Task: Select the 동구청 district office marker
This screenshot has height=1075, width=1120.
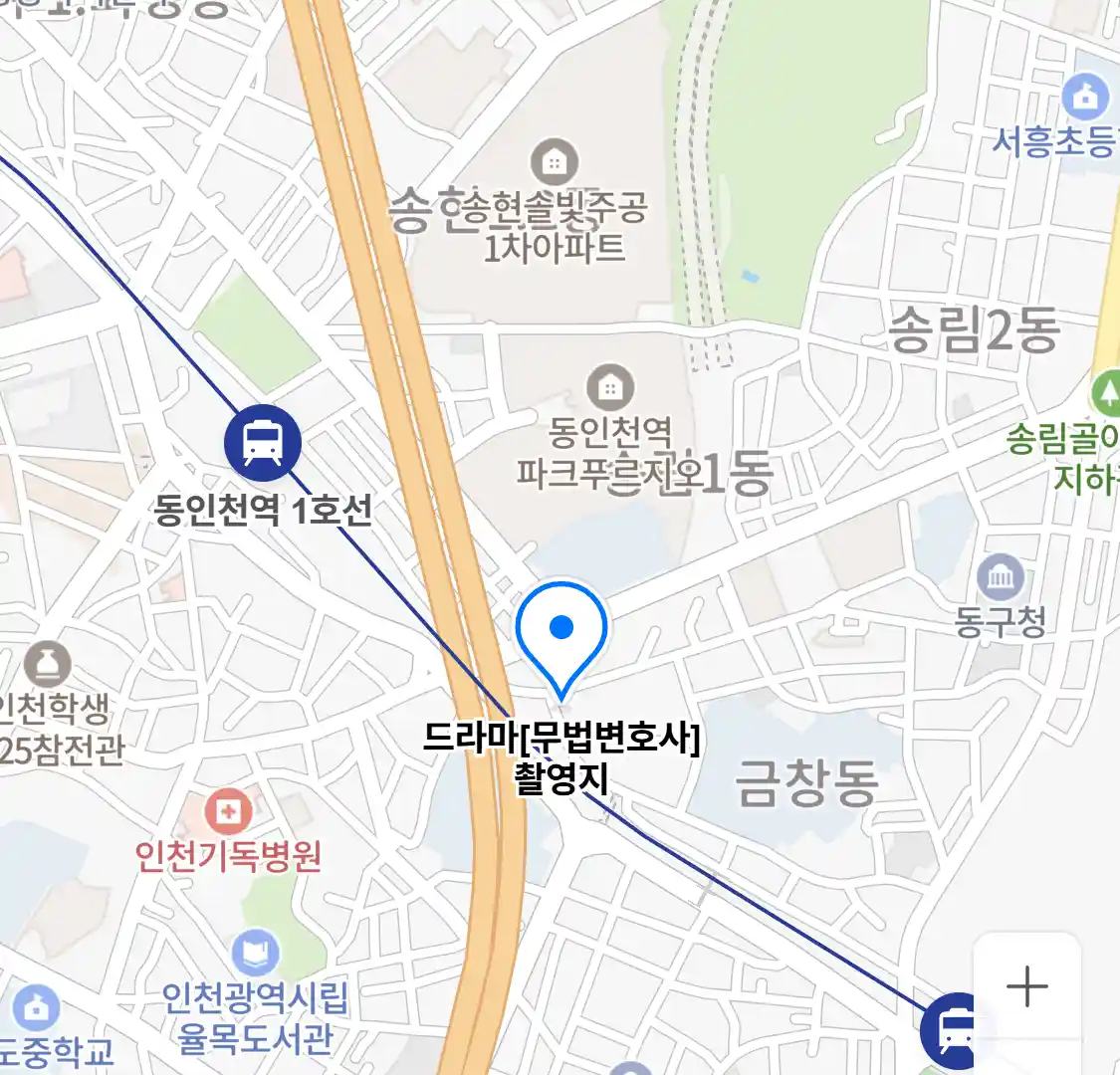Action: 1000,578
